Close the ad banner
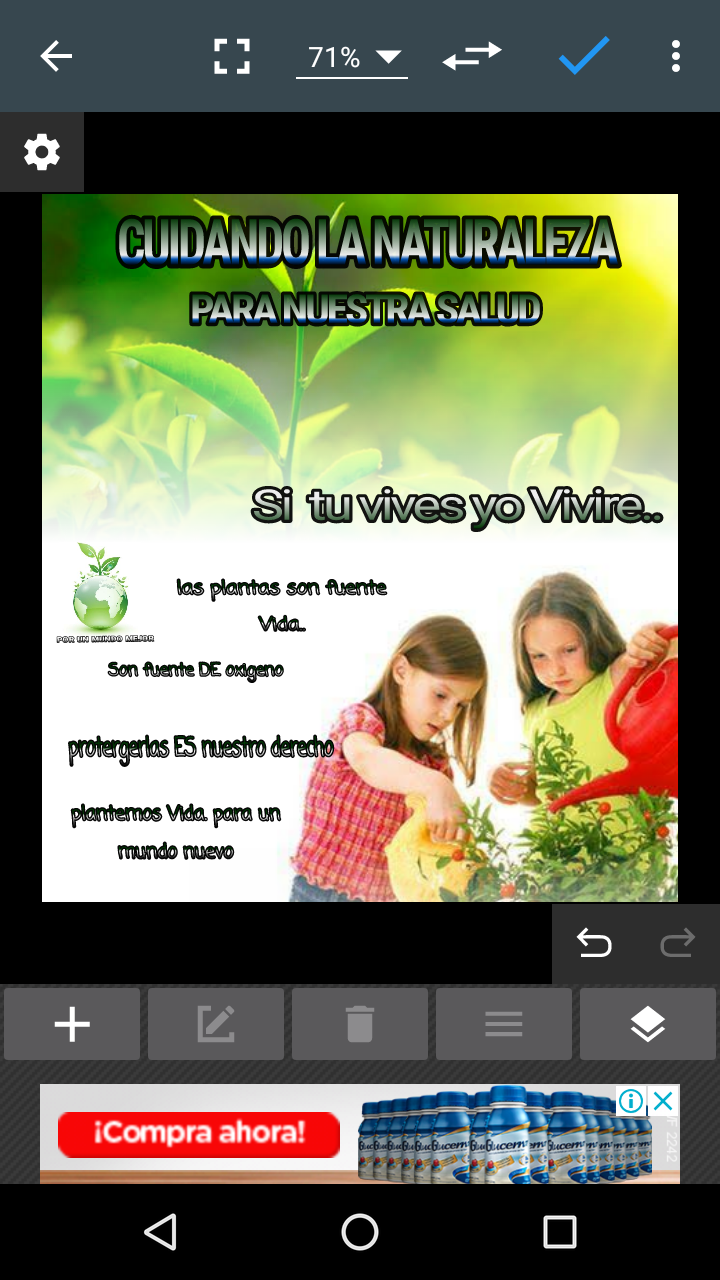Viewport: 720px width, 1280px height. tap(663, 1102)
